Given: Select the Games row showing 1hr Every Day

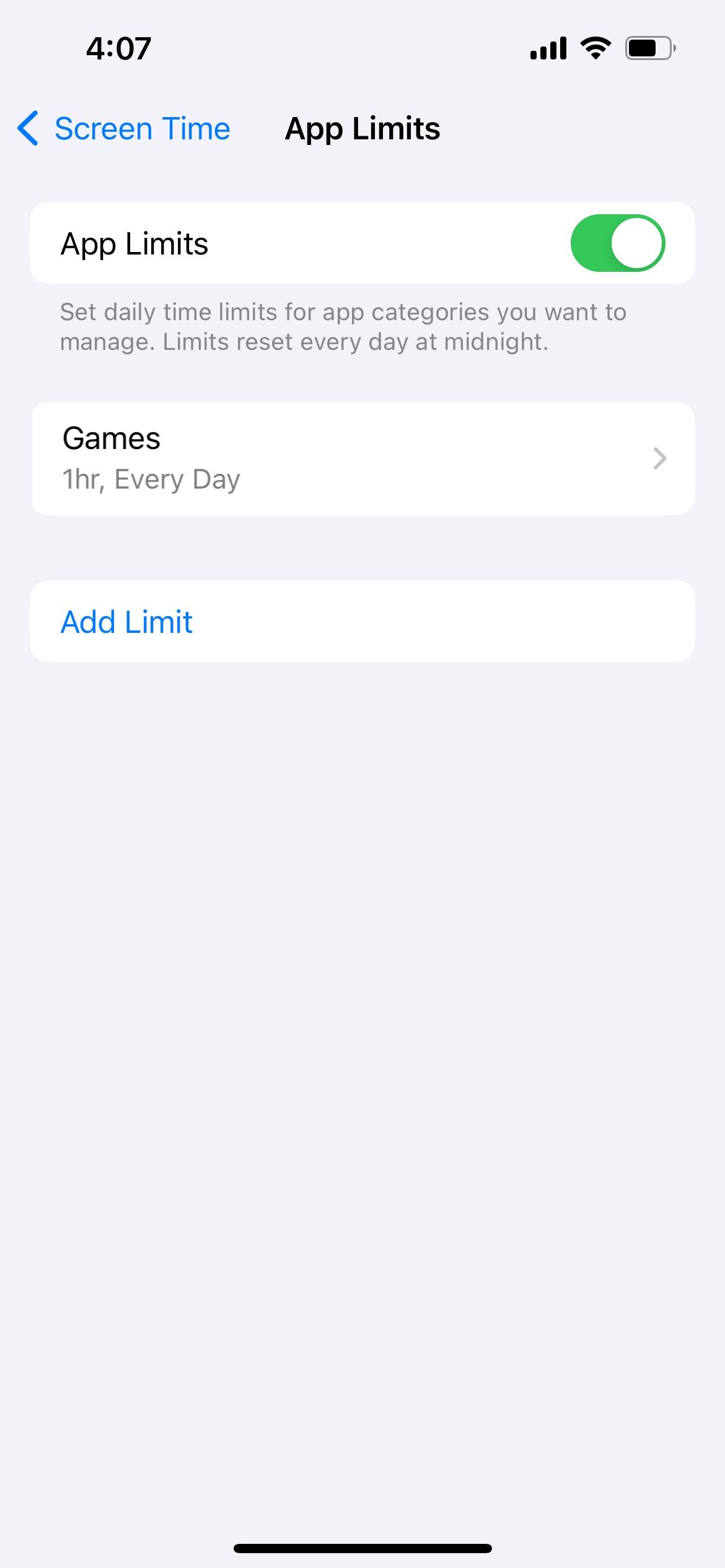Looking at the screenshot, I should point(362,458).
